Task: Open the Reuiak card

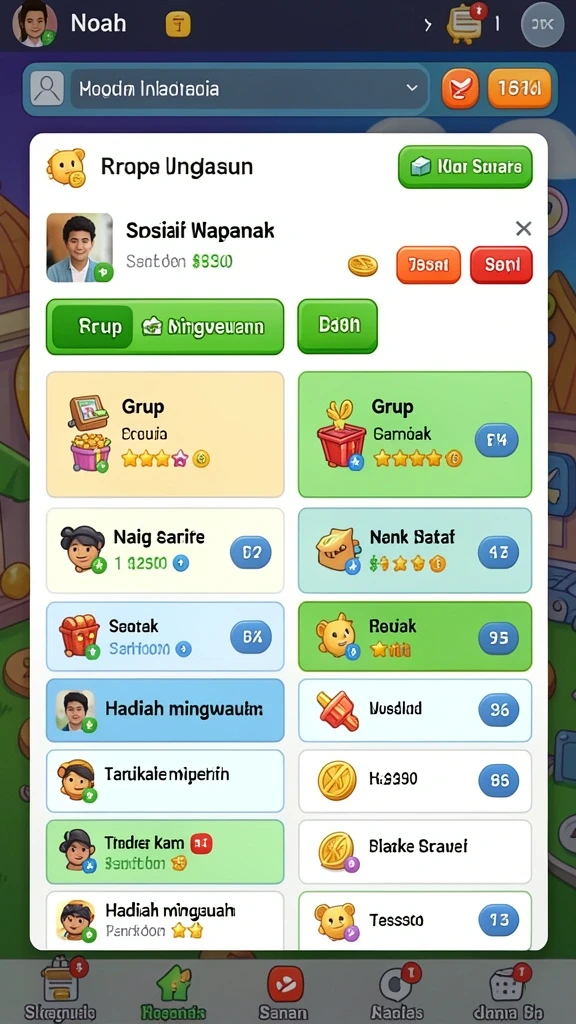Action: [415, 637]
